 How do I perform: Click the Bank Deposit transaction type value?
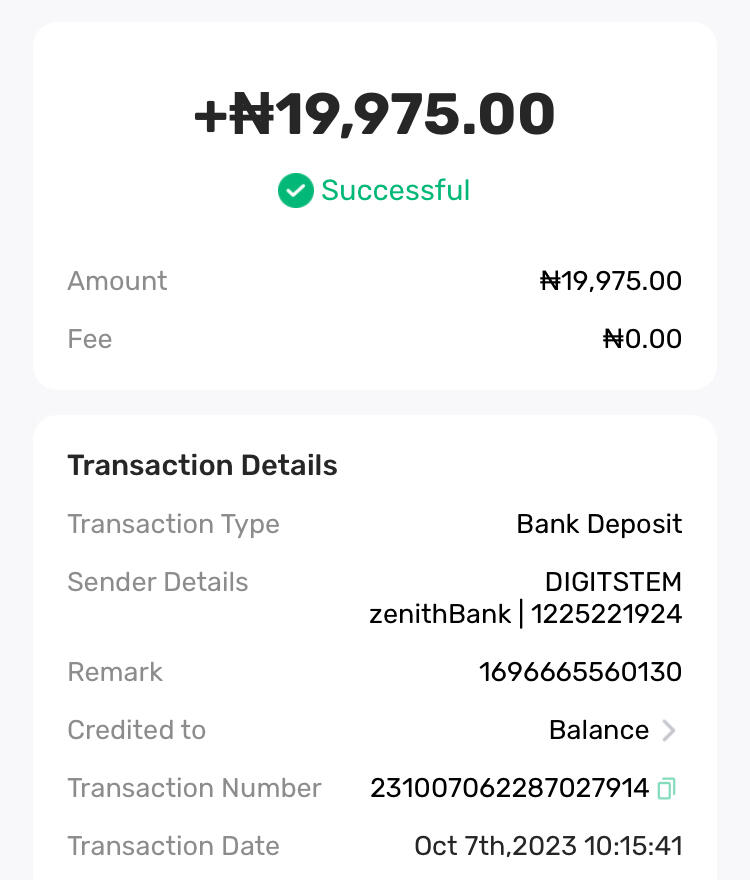coord(599,524)
